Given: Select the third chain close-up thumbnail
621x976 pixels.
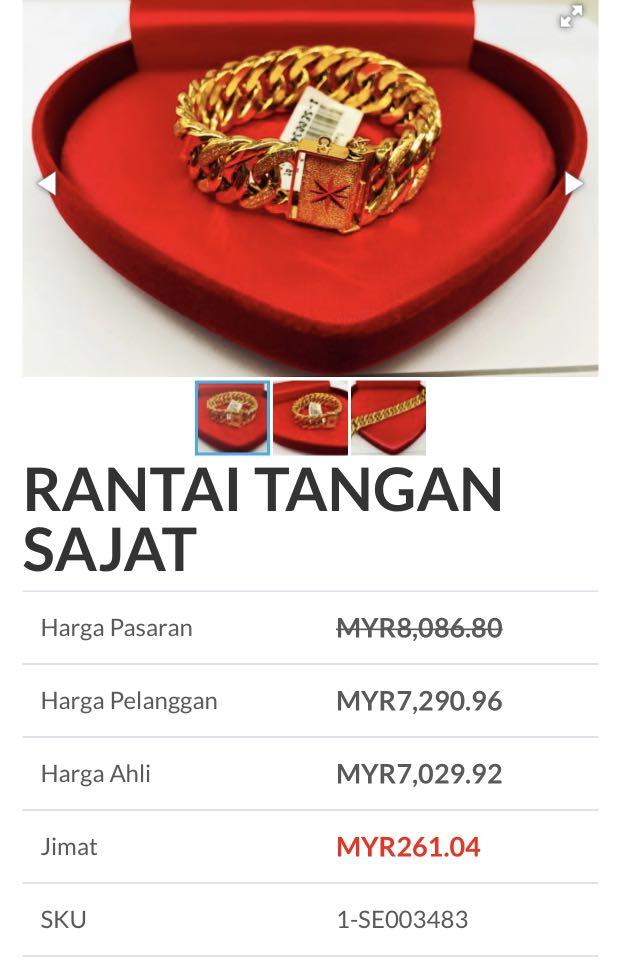Looking at the screenshot, I should point(389,418).
